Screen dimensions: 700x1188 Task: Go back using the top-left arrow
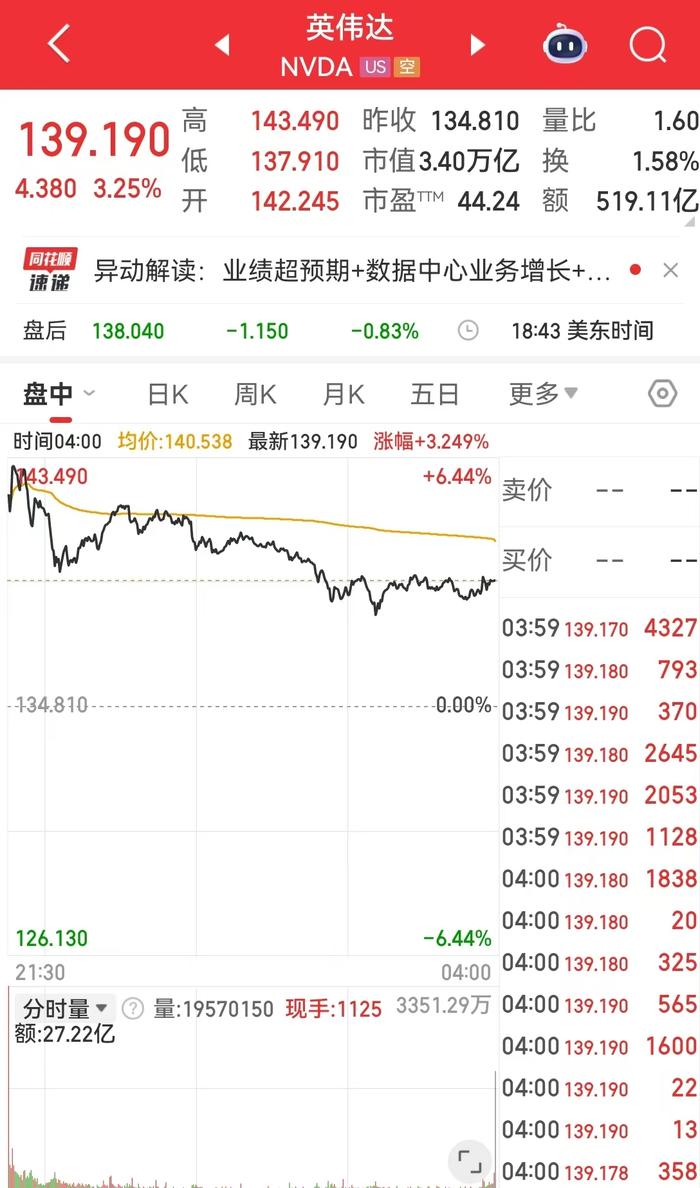click(58, 43)
